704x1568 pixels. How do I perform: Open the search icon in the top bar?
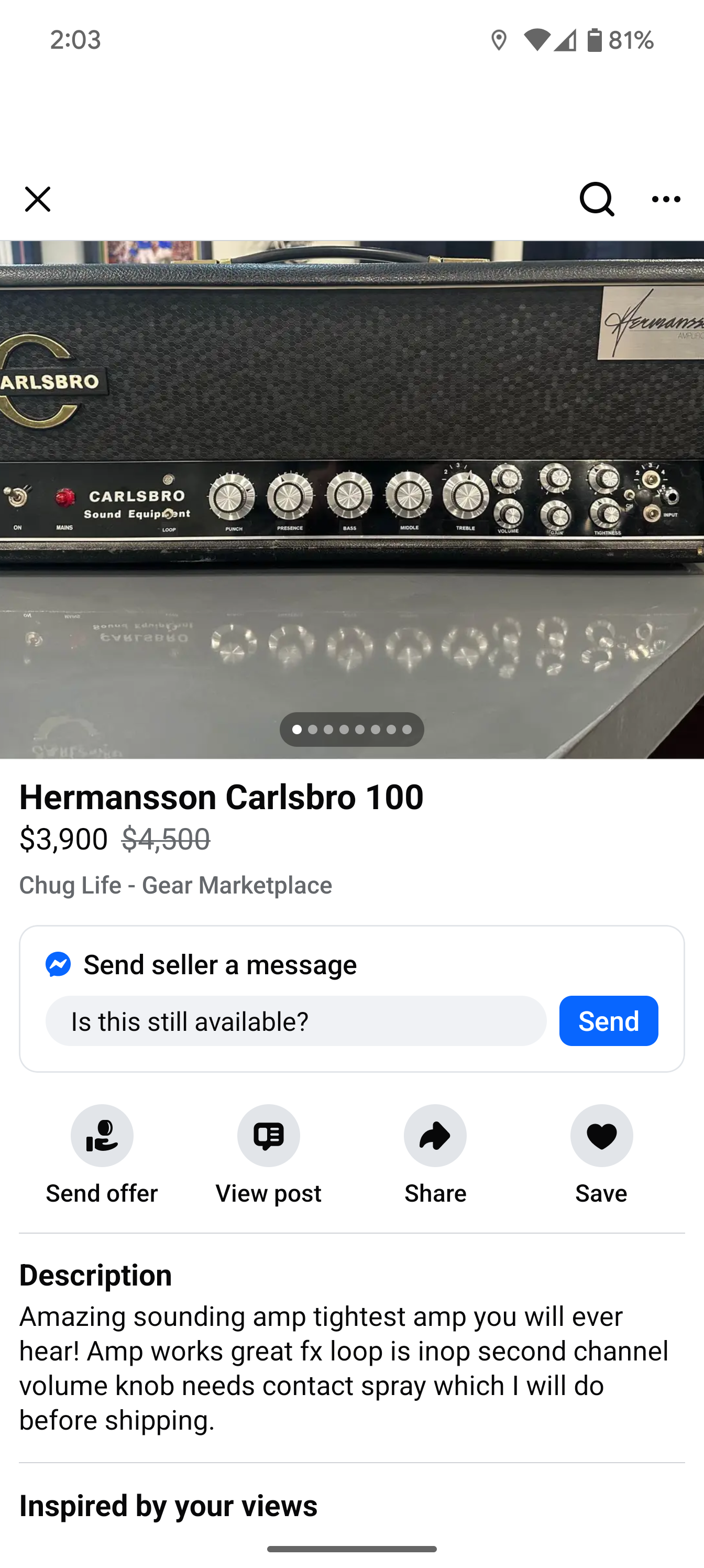point(596,199)
